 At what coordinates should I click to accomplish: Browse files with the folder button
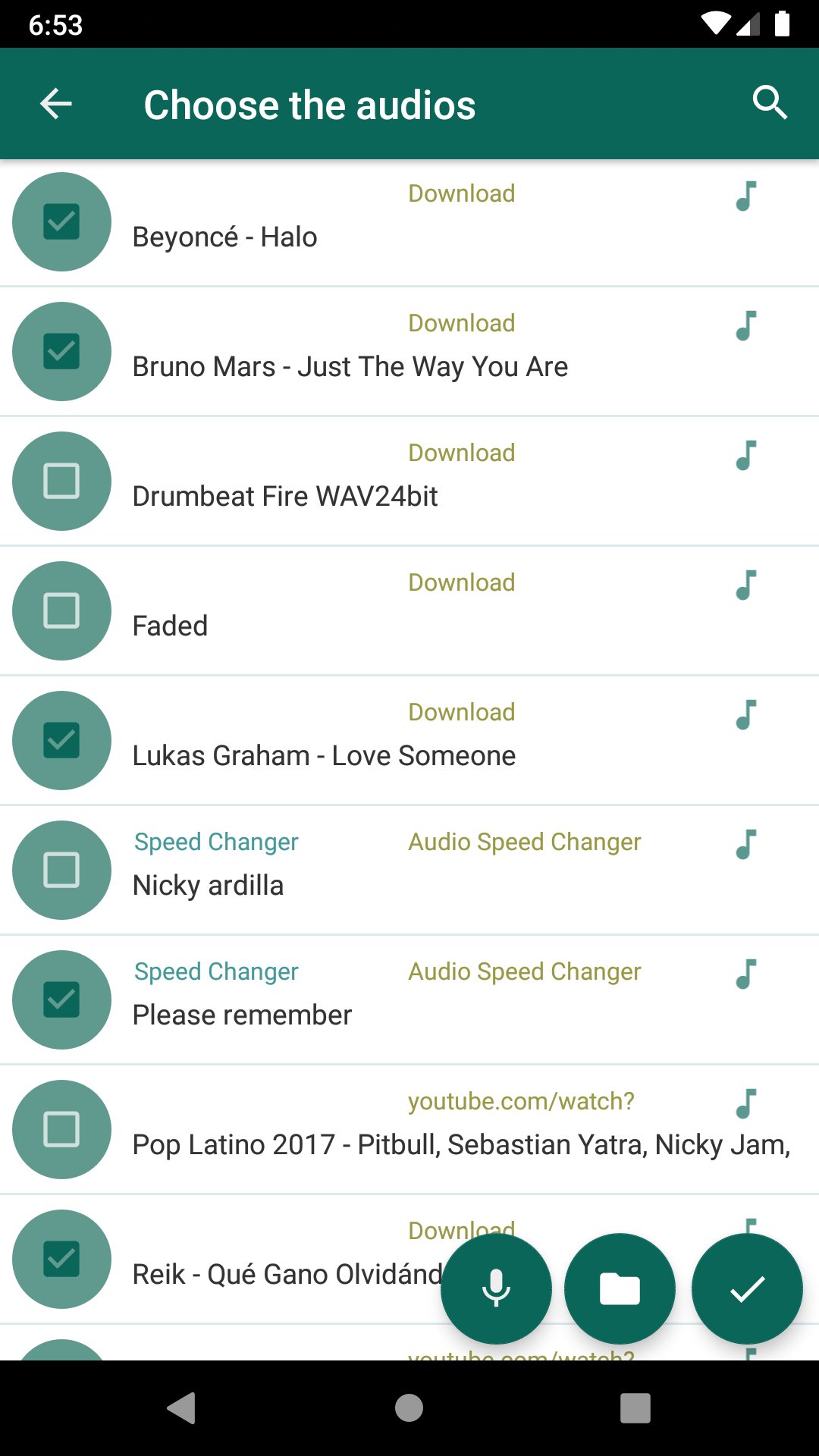click(x=620, y=1288)
